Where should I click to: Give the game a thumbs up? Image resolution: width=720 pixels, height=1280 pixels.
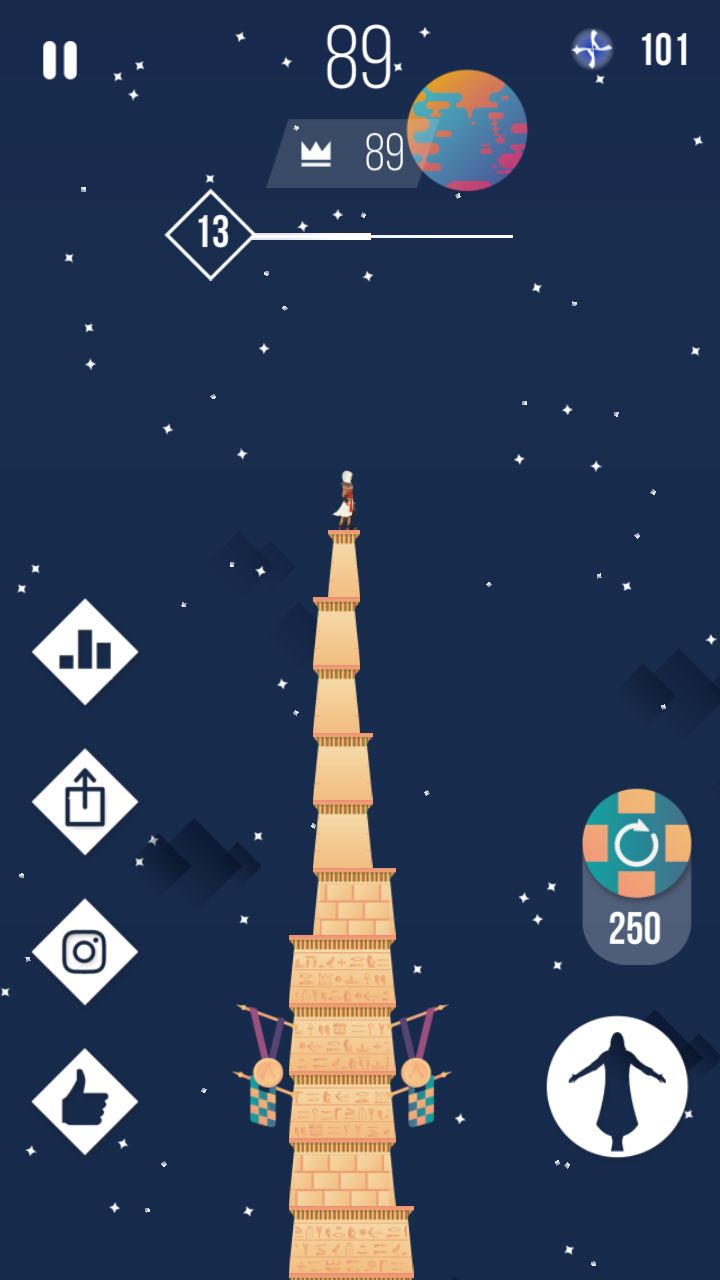click(84, 1099)
